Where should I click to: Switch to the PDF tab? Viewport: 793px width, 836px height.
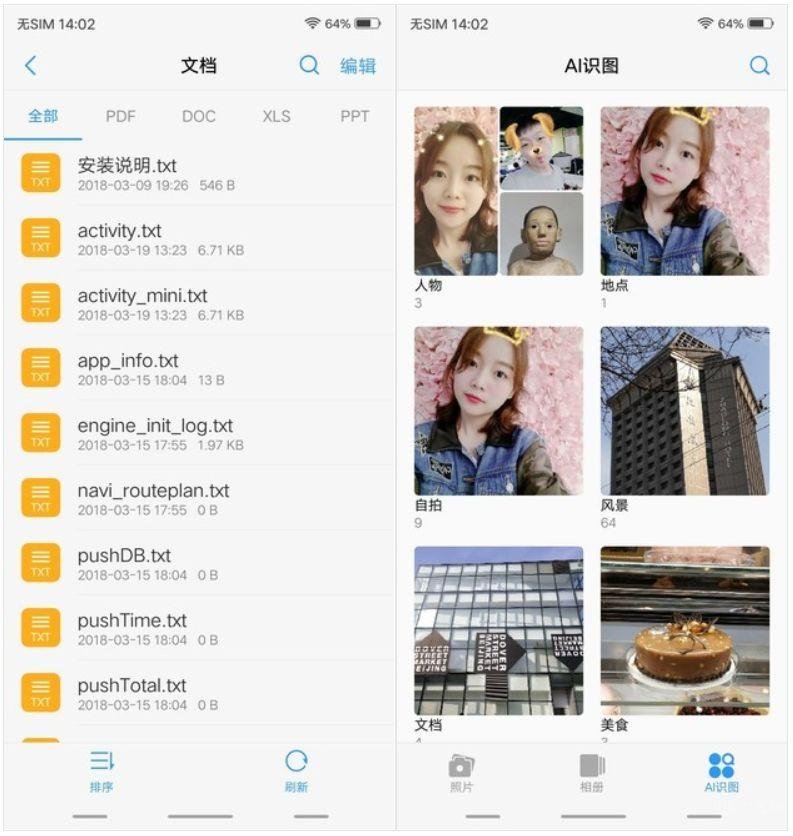click(x=121, y=116)
